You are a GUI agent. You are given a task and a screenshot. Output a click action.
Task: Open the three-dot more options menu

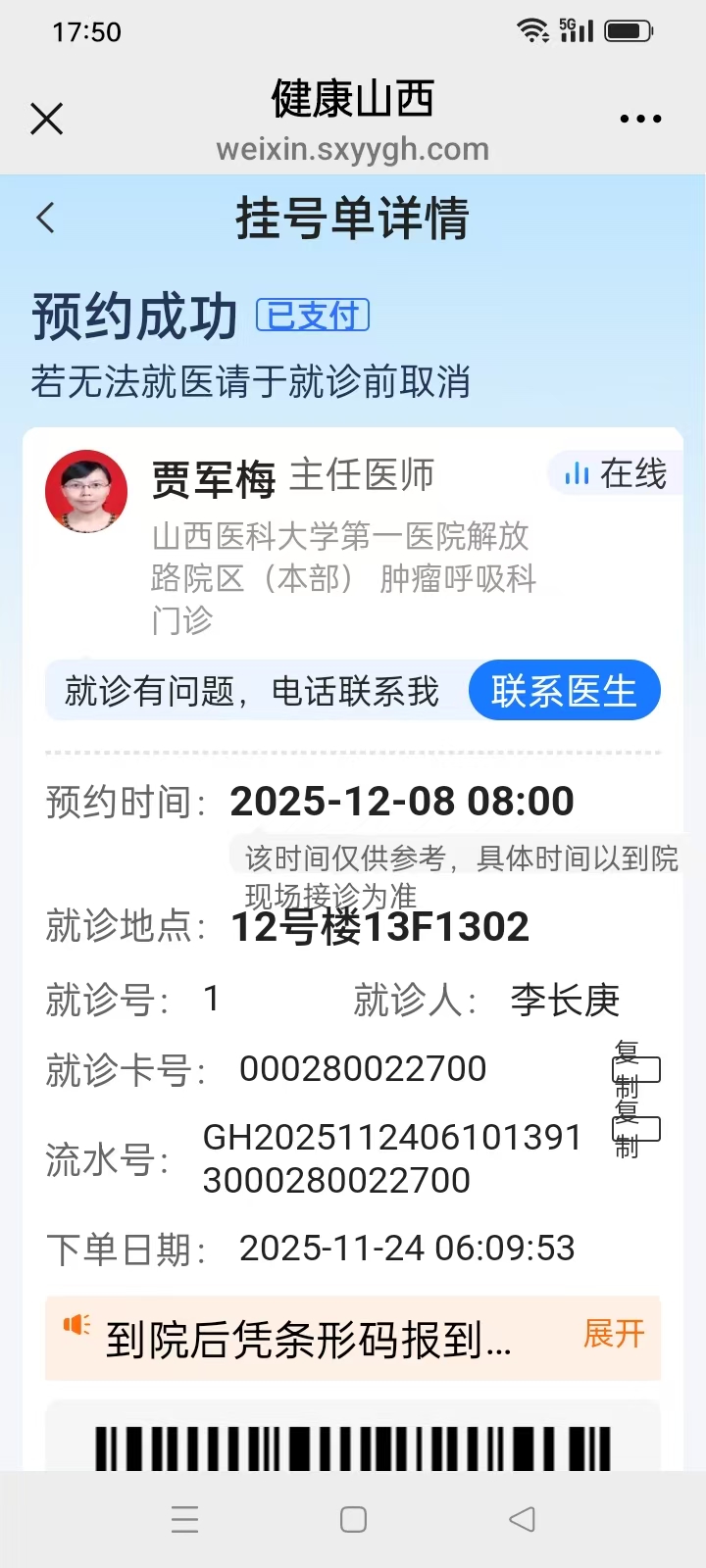[640, 120]
